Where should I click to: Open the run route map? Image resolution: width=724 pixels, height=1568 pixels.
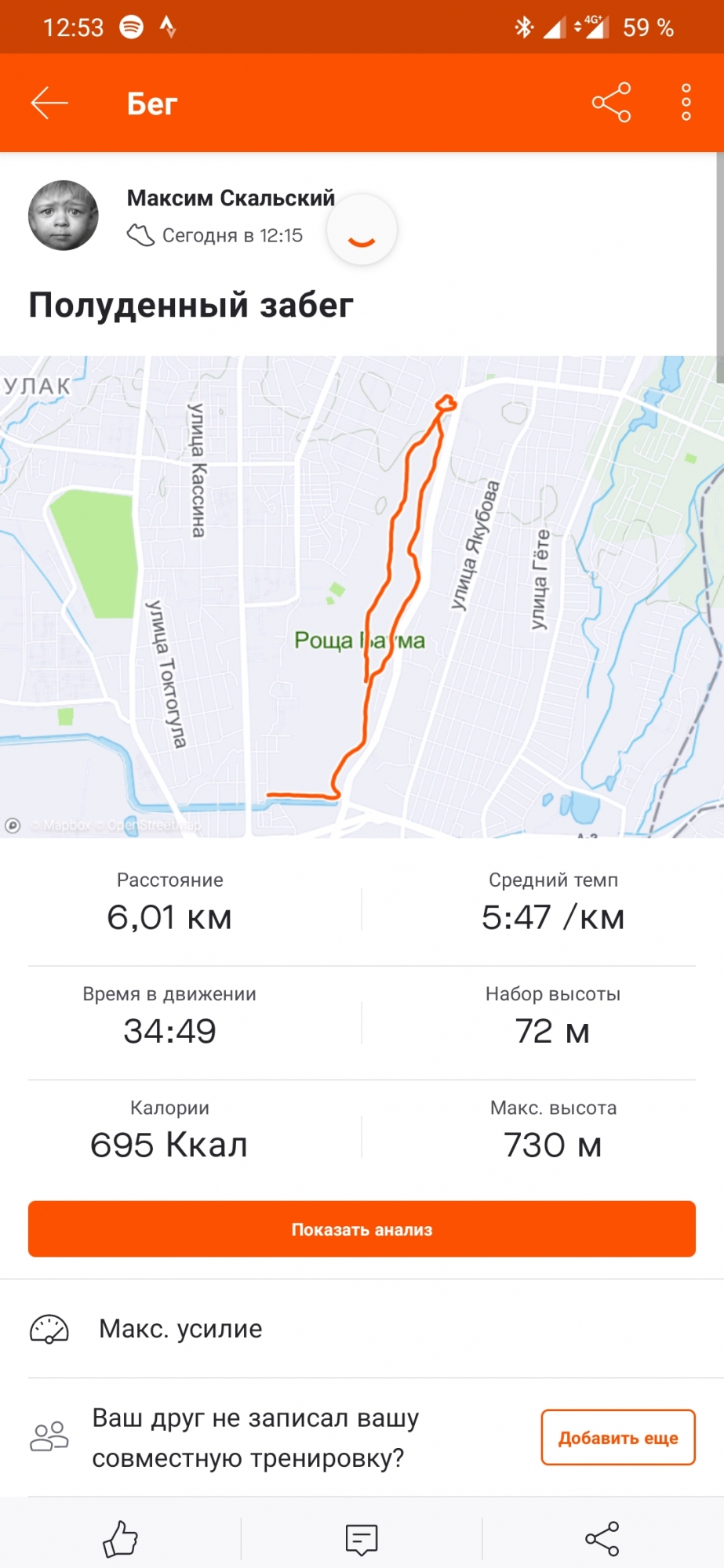pos(362,596)
